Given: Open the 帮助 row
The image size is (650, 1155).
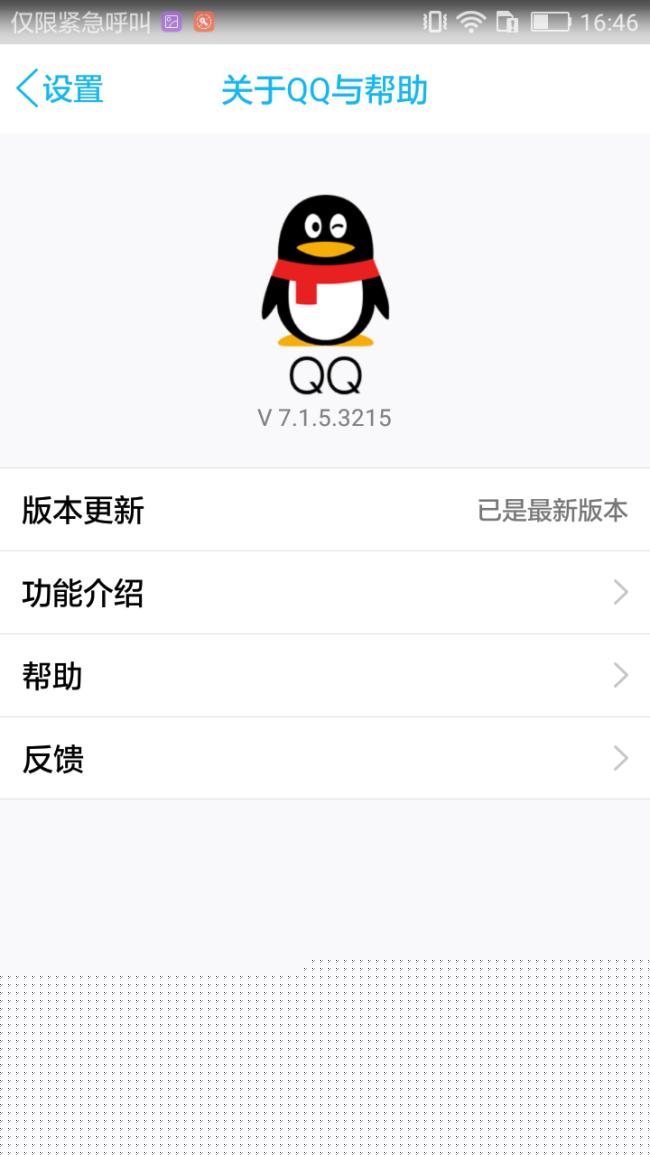Looking at the screenshot, I should [x=325, y=675].
